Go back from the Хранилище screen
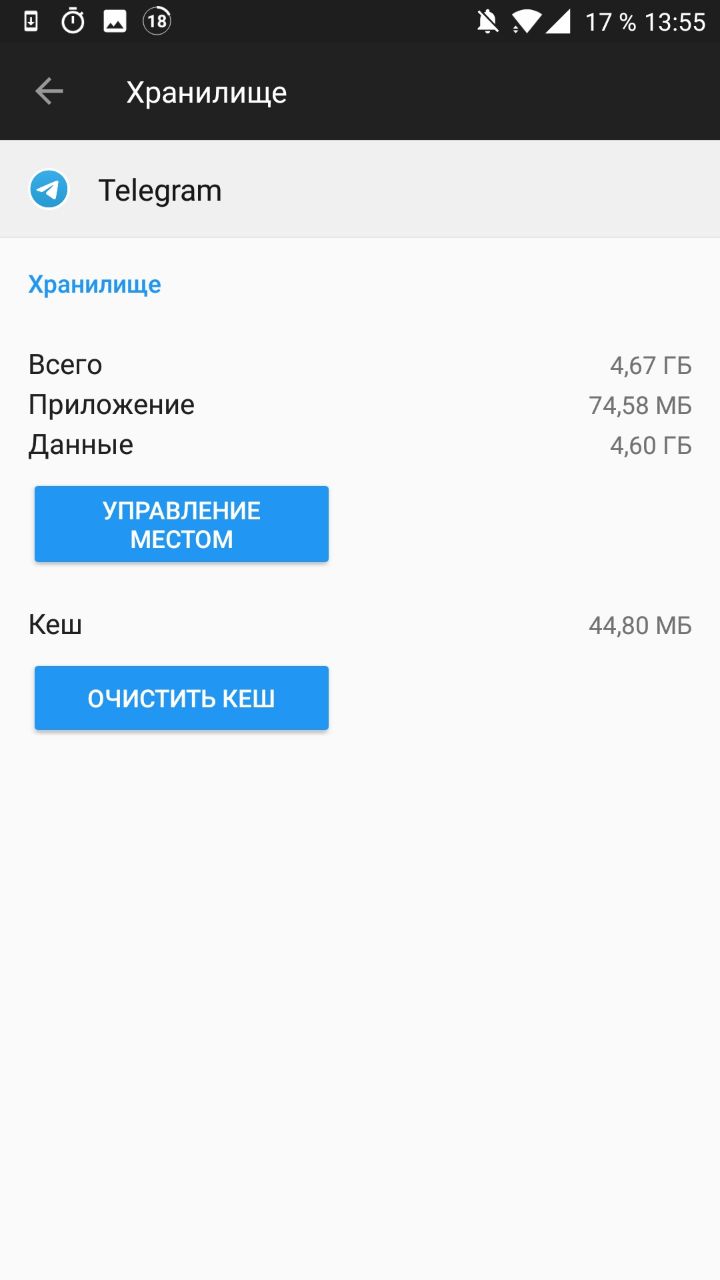Viewport: 720px width, 1280px height. 49,92
